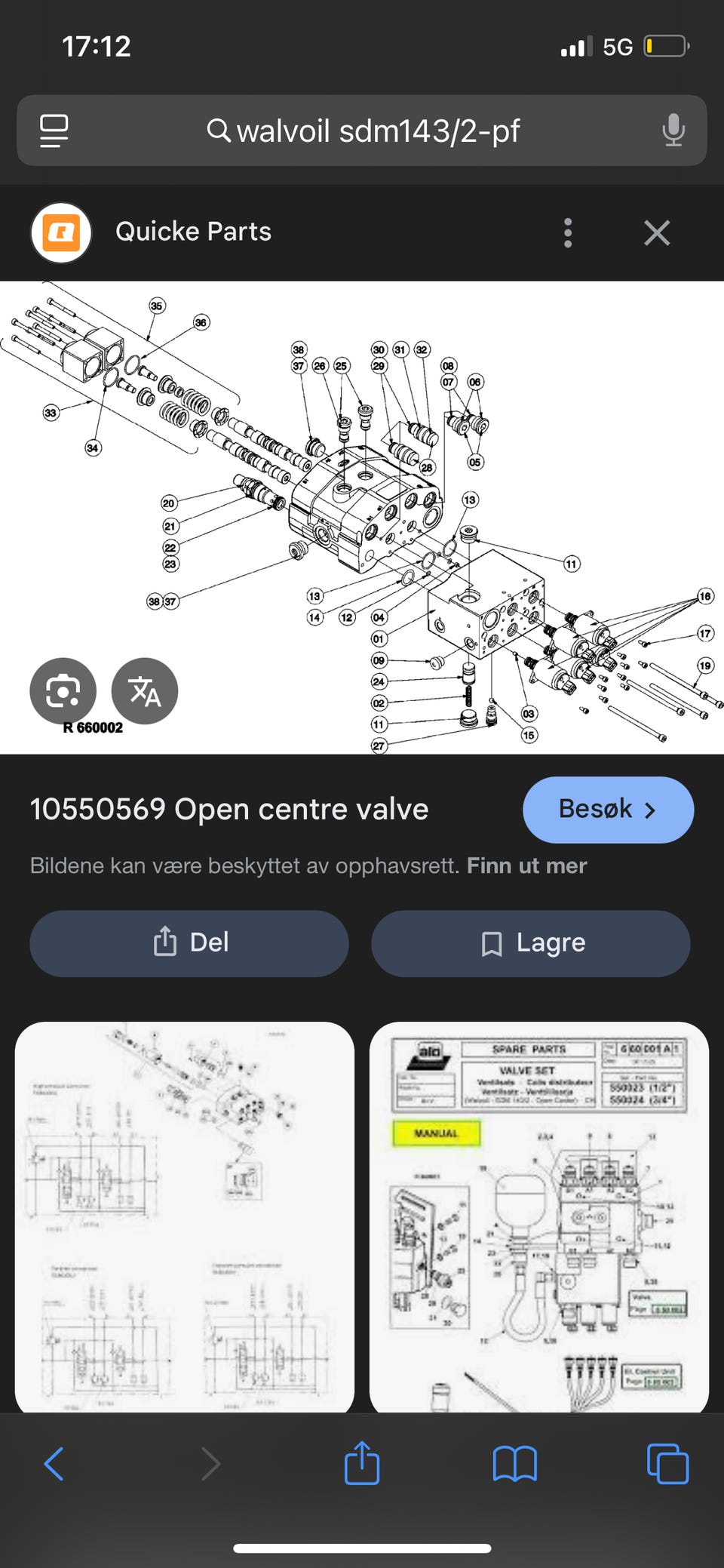This screenshot has height=1568, width=724.
Task: Tap the translate icon on the image
Action: 145,691
